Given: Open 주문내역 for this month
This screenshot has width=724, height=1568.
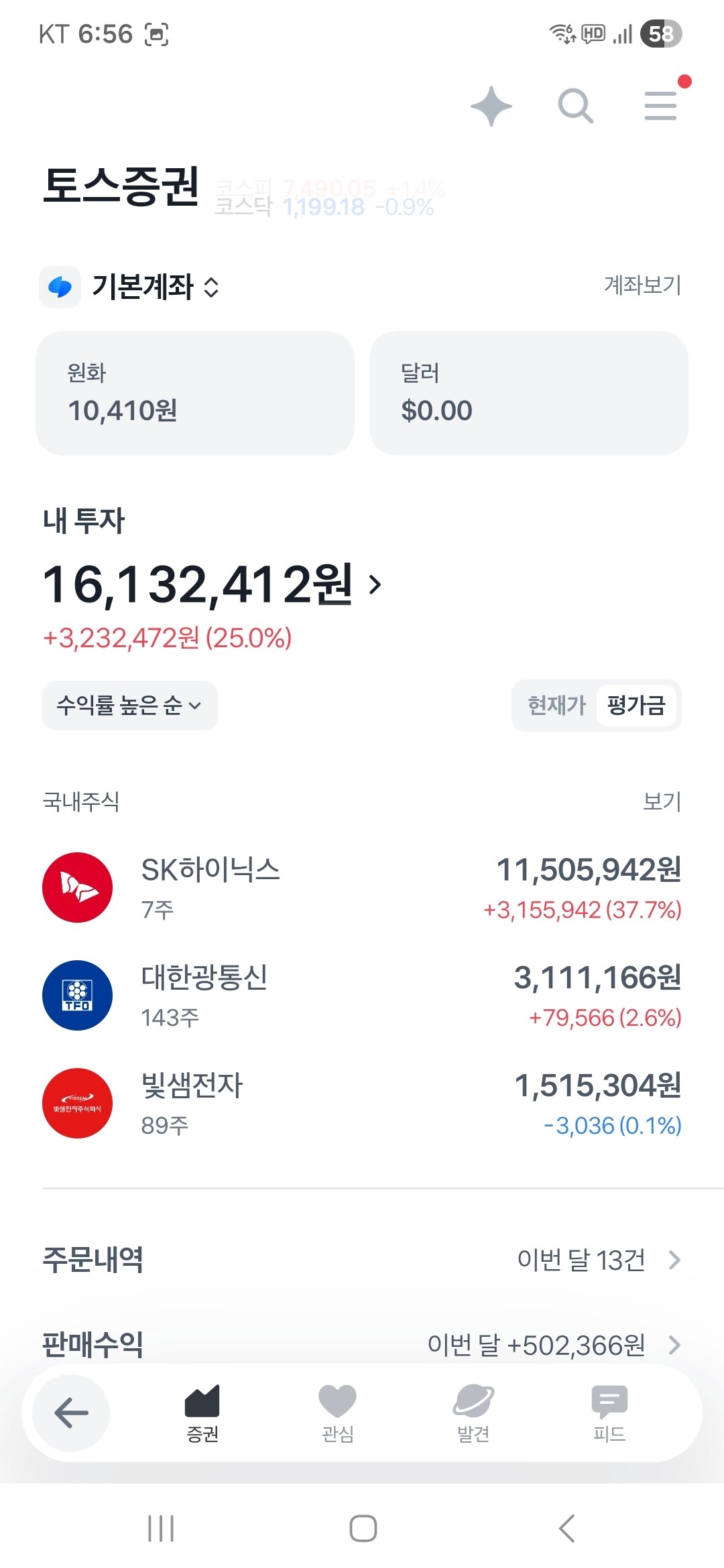Looking at the screenshot, I should pyautogui.click(x=362, y=1260).
